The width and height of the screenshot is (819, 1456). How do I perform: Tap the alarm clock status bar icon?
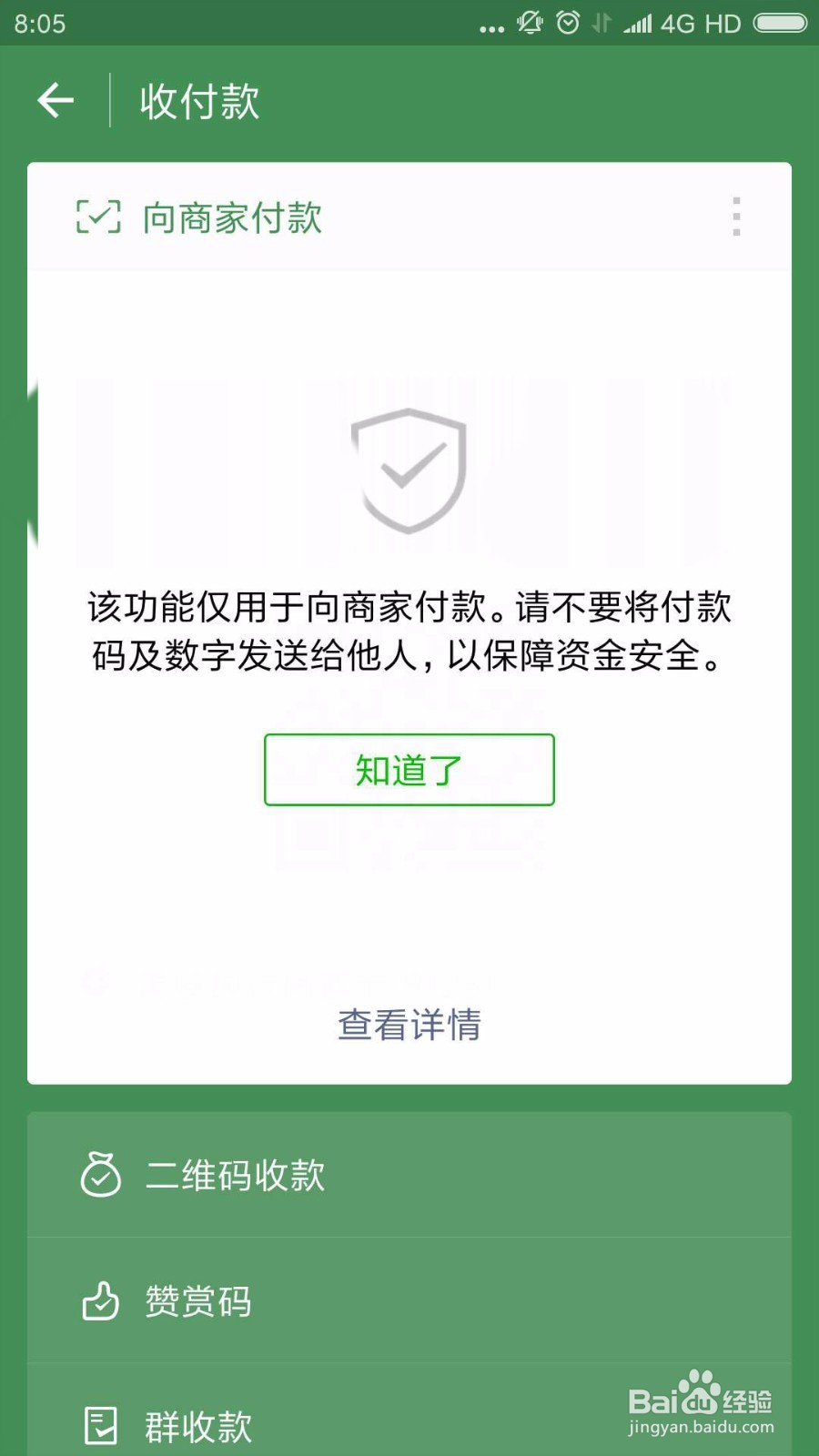click(x=569, y=22)
